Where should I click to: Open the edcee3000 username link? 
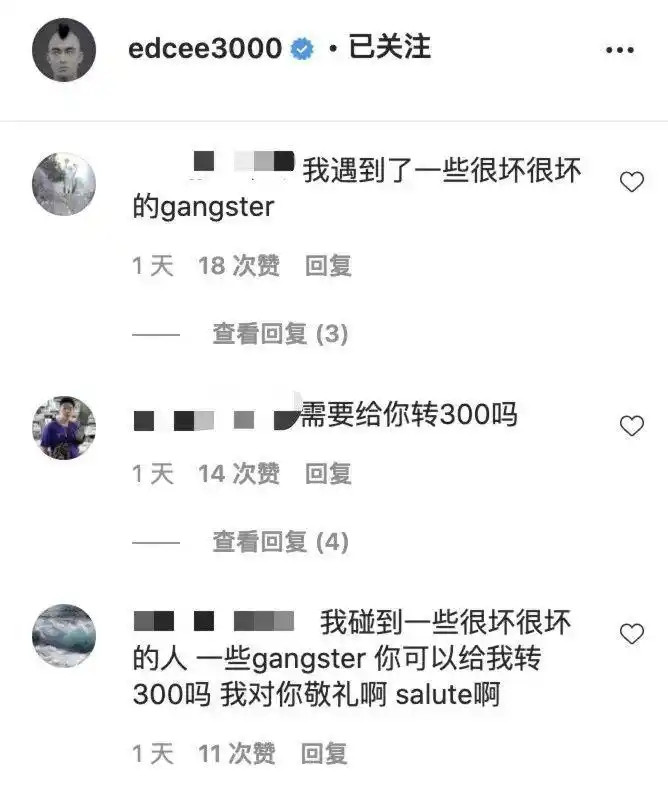(x=205, y=48)
